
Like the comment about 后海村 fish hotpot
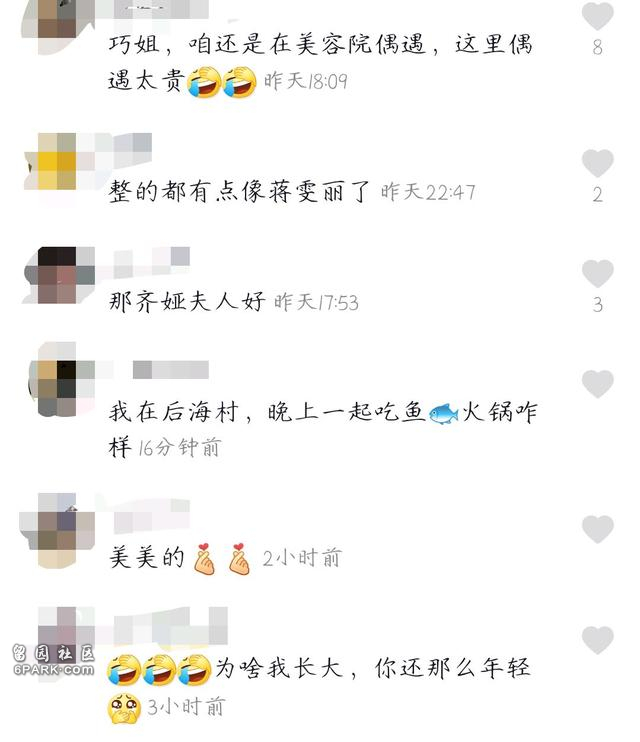coord(597,384)
